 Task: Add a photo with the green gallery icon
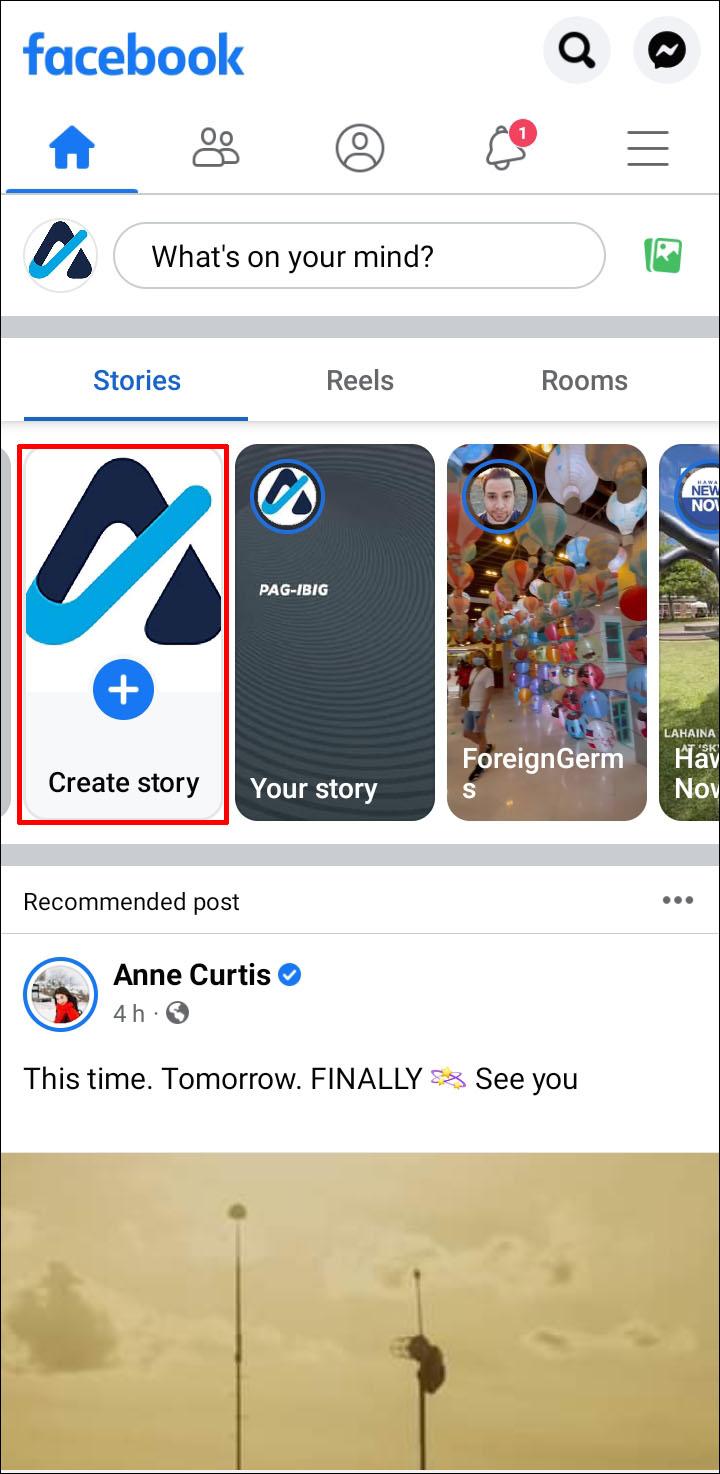[x=662, y=256]
